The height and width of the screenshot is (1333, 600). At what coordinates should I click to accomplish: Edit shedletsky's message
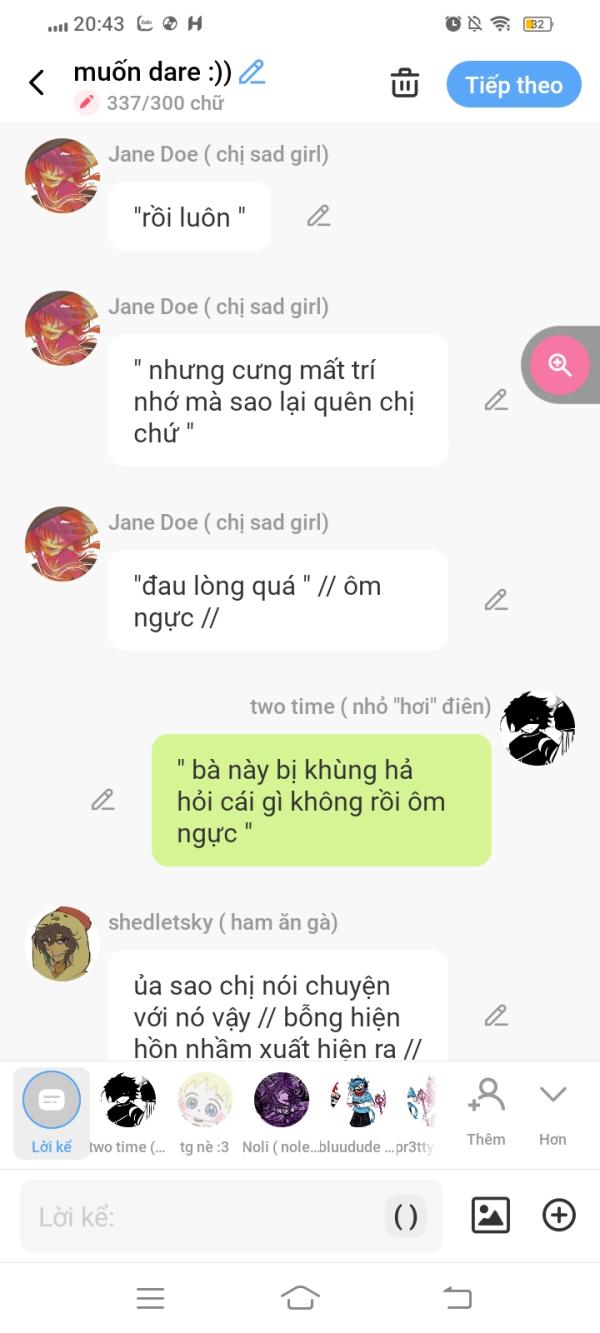496,1016
